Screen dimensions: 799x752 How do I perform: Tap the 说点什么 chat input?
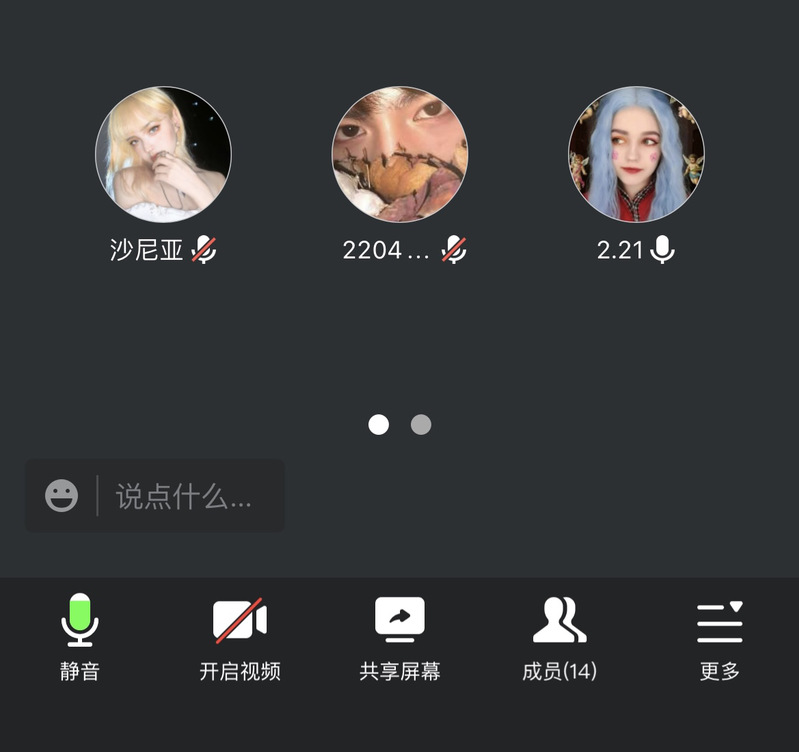tap(185, 496)
